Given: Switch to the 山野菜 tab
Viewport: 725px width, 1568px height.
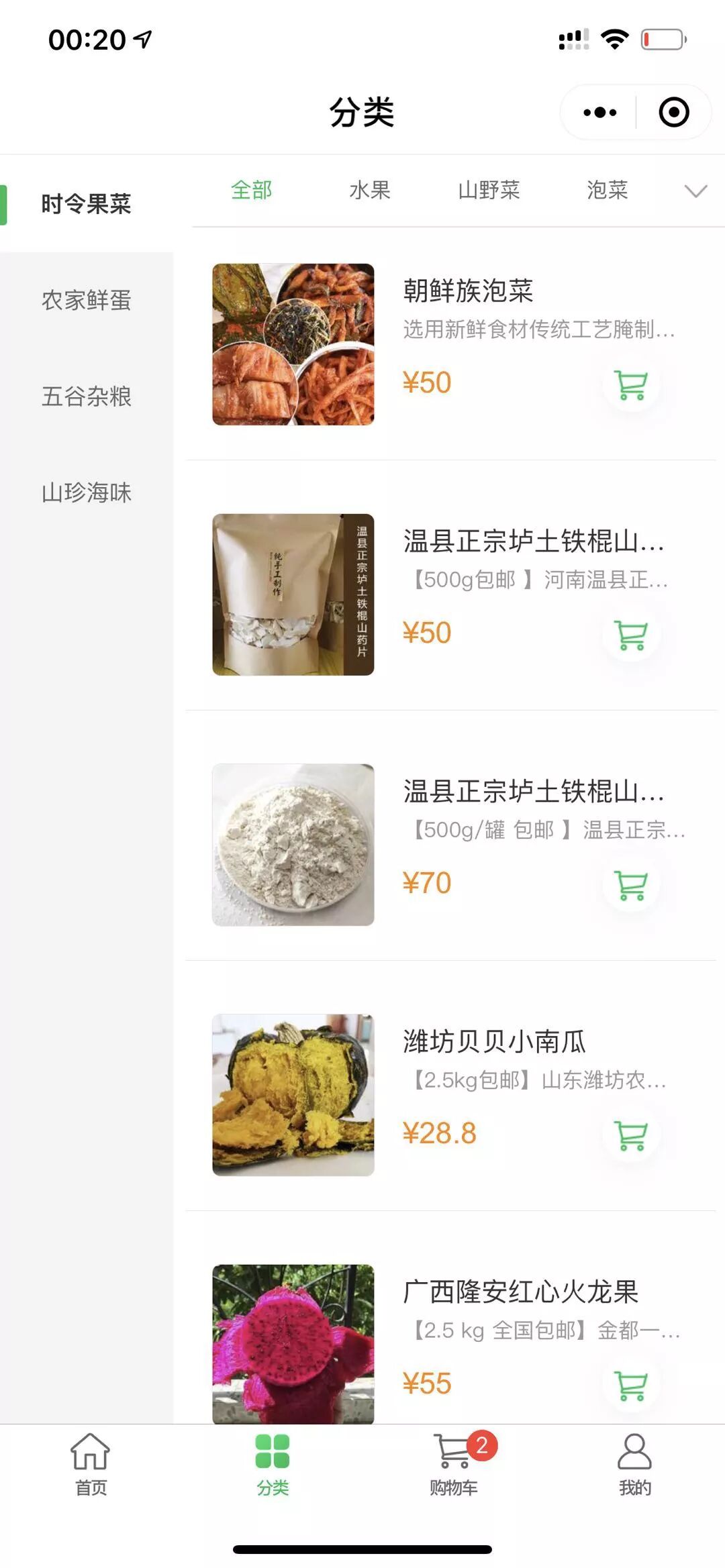Looking at the screenshot, I should pos(489,191).
